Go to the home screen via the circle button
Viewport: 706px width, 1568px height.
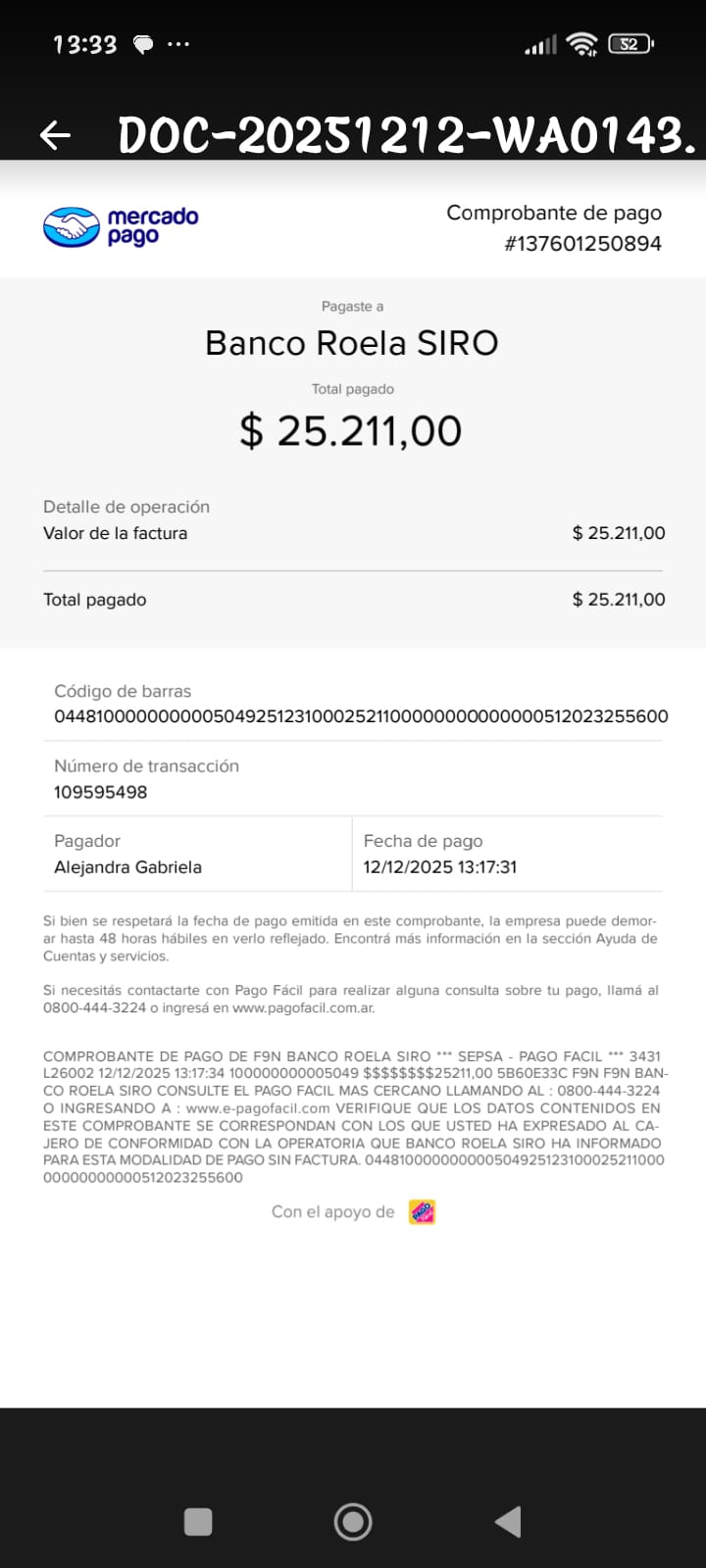point(353,1521)
